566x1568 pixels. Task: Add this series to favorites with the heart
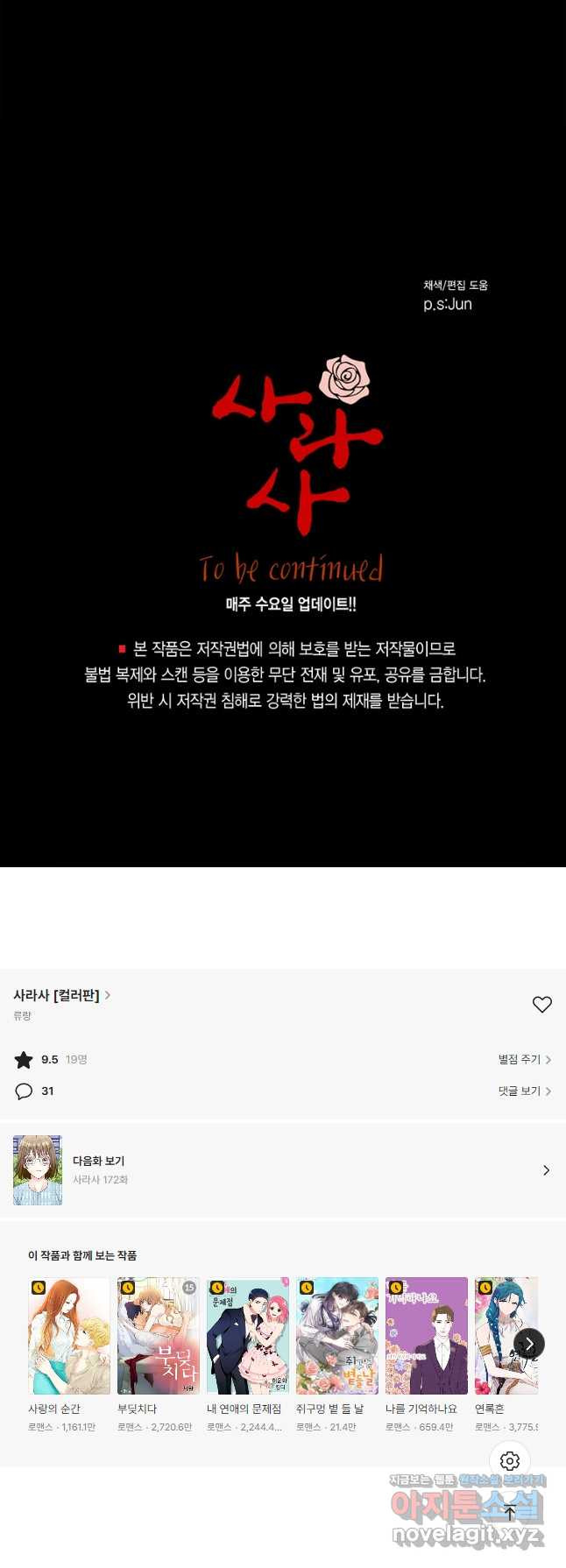click(x=542, y=1005)
